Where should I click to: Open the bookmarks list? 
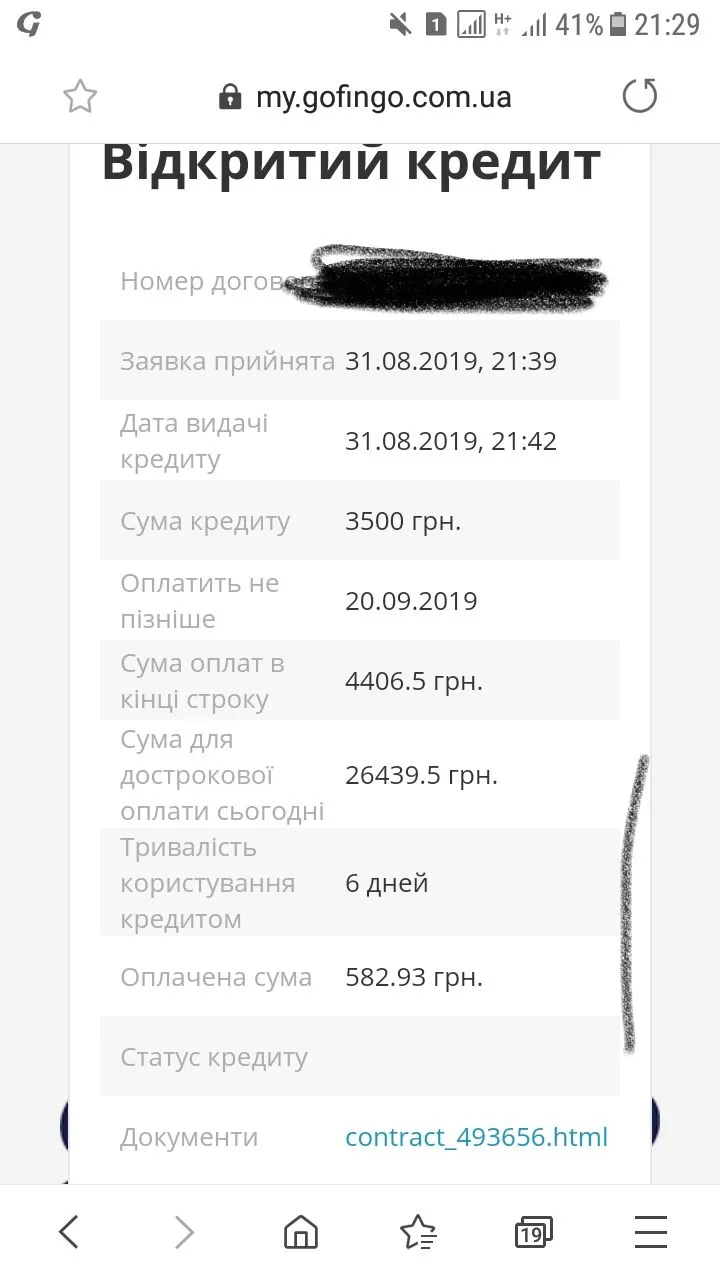point(418,1232)
